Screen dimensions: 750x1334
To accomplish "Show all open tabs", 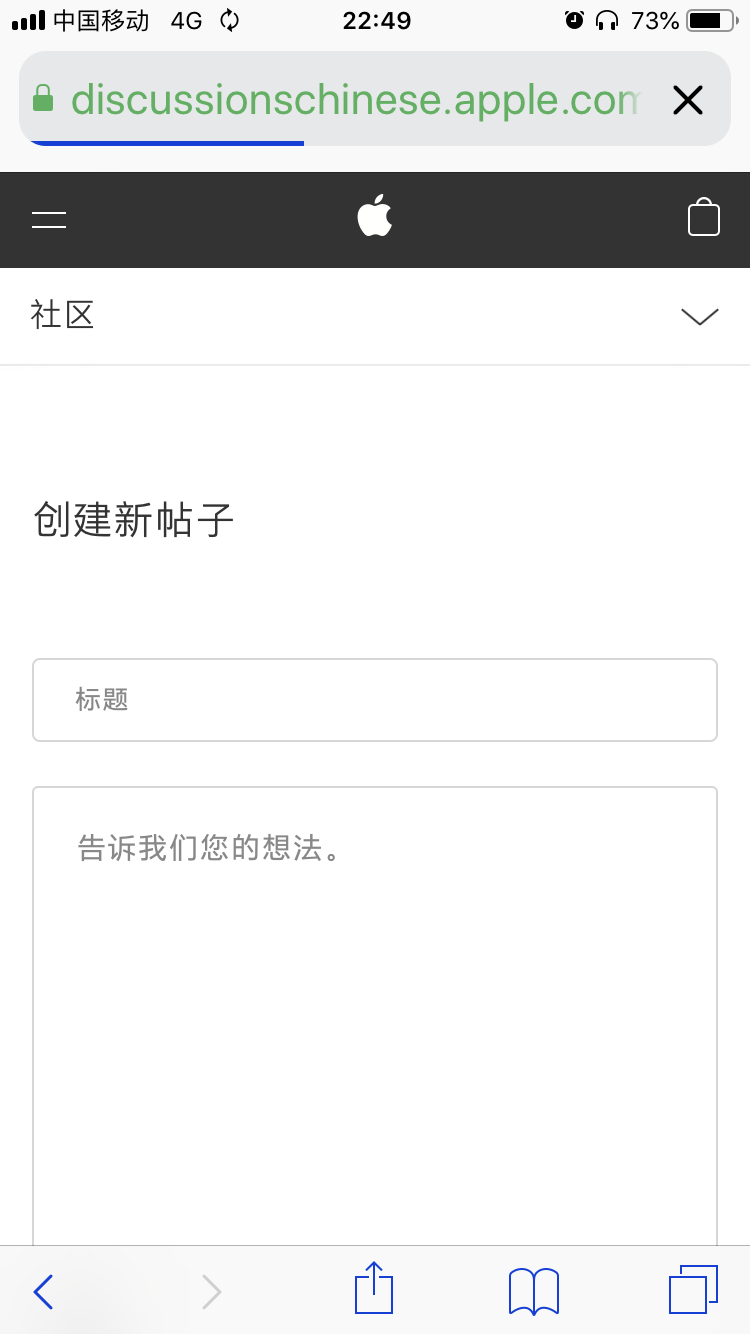I will click(693, 1290).
